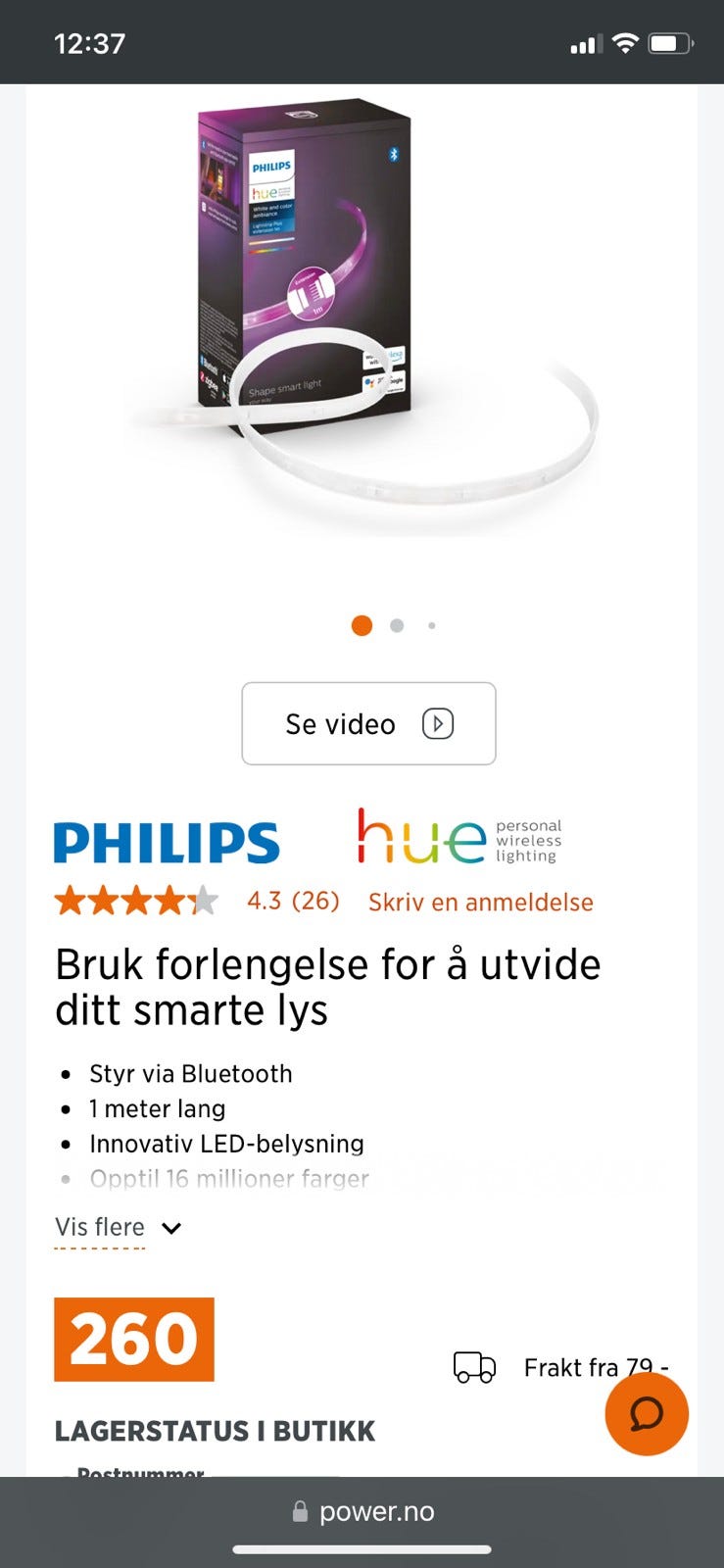Tap the padlock icon in the address bar
Image resolution: width=724 pixels, height=1568 pixels.
tap(296, 1510)
